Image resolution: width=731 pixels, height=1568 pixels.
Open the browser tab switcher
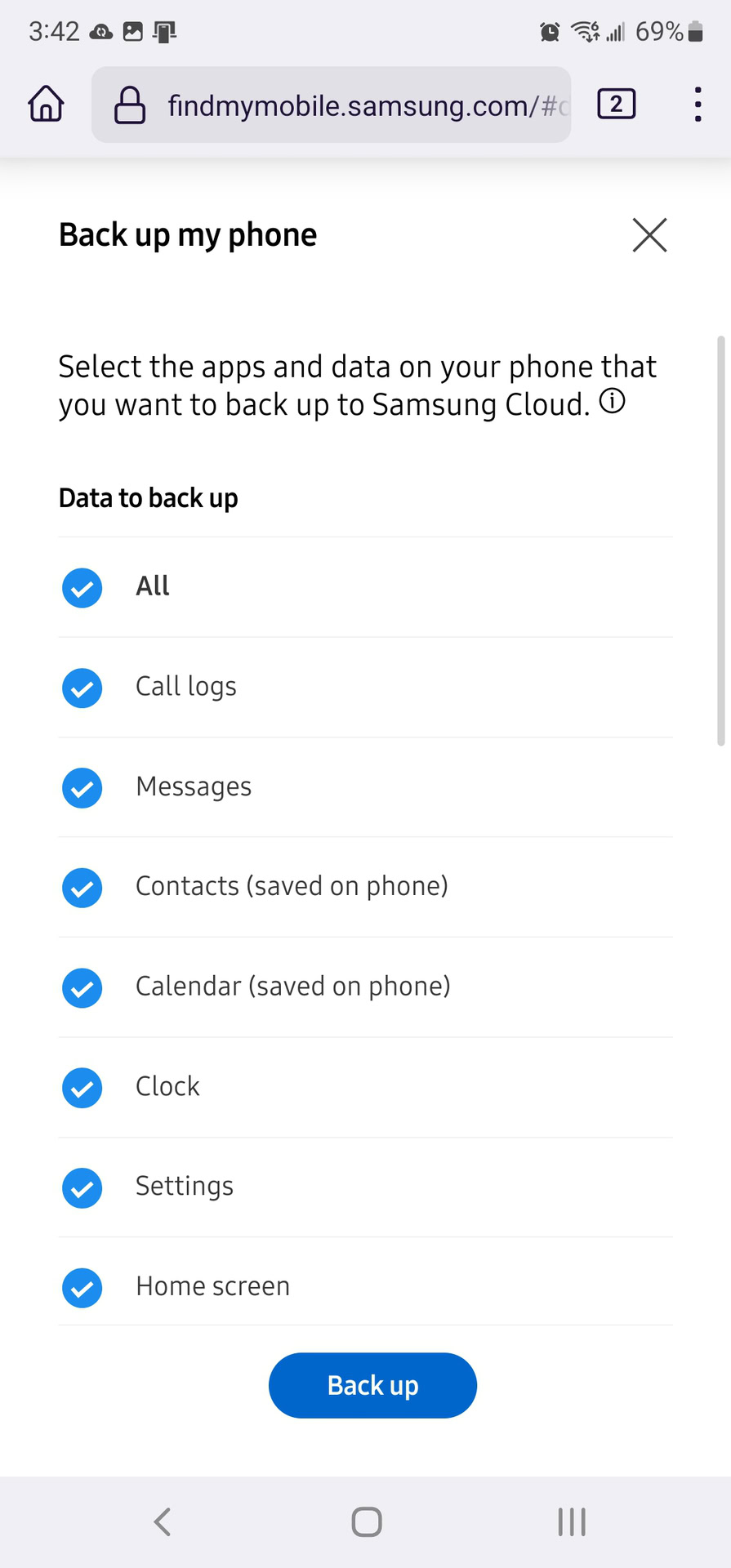click(x=616, y=105)
